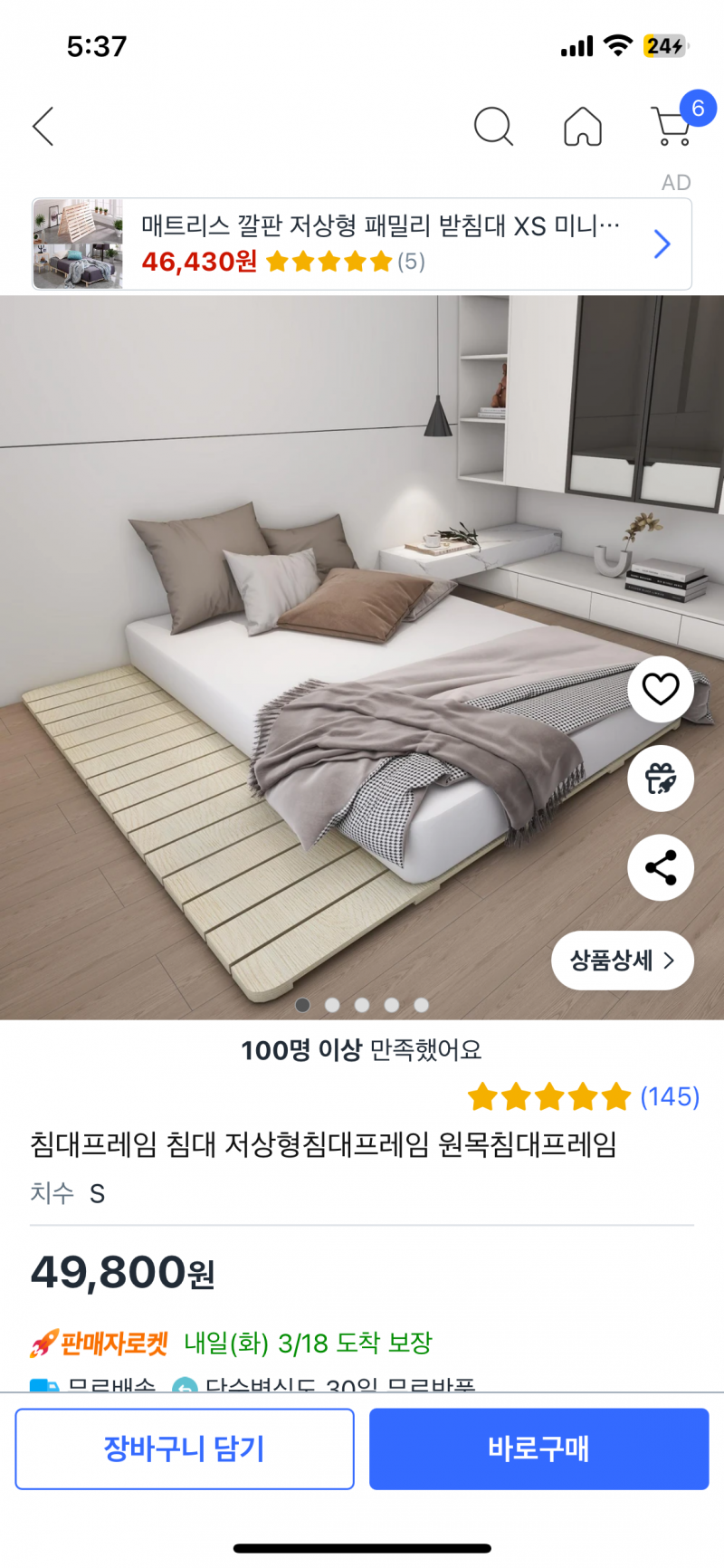Expand the ad banner with right arrow
This screenshot has height=1568, width=724.
(662, 244)
